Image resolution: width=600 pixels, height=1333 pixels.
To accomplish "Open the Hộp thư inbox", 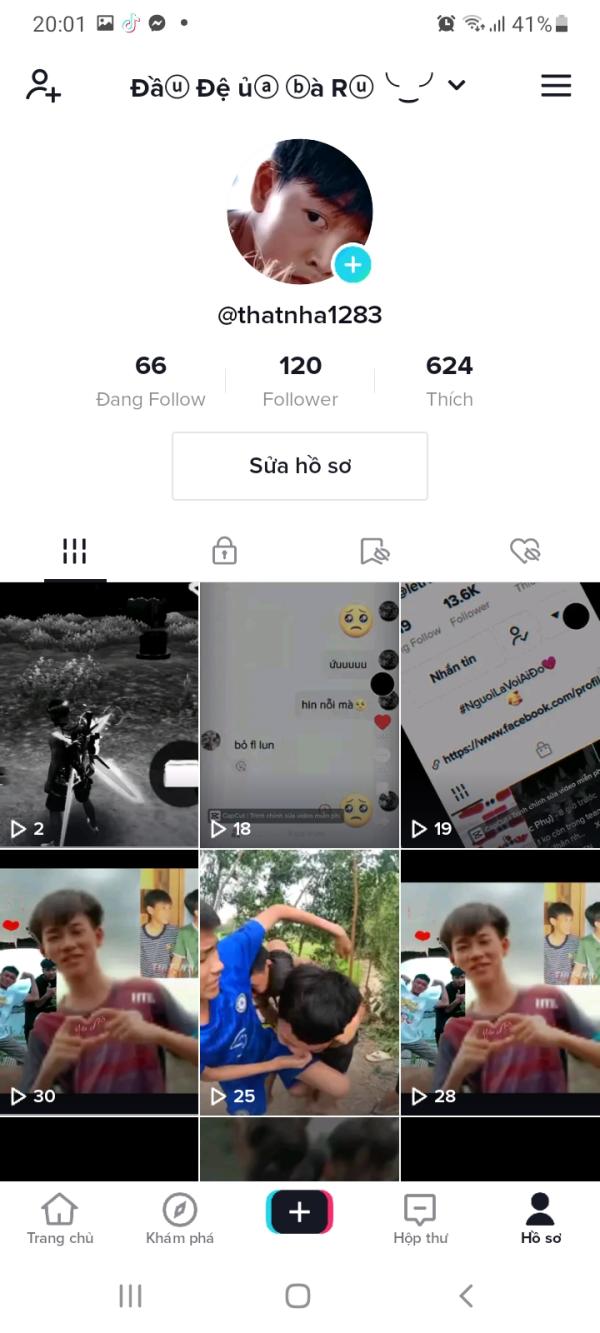I will tap(420, 1219).
